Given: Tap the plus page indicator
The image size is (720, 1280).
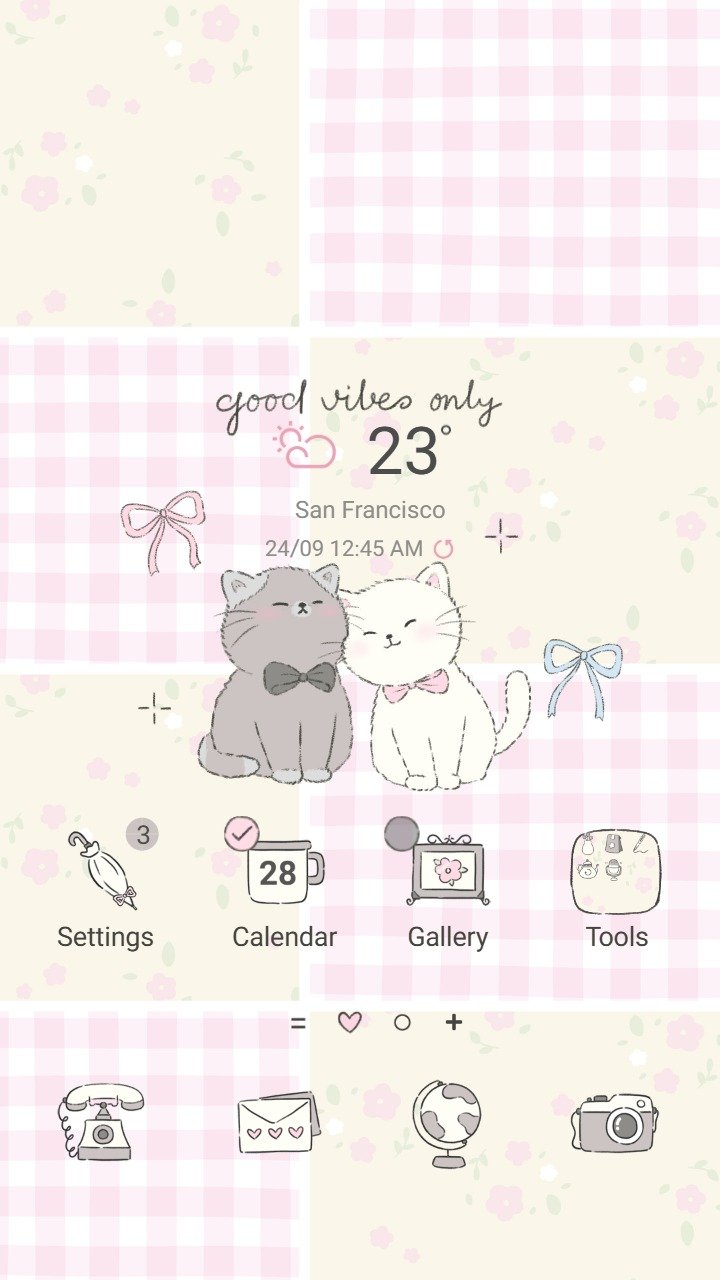Looking at the screenshot, I should tap(454, 1022).
